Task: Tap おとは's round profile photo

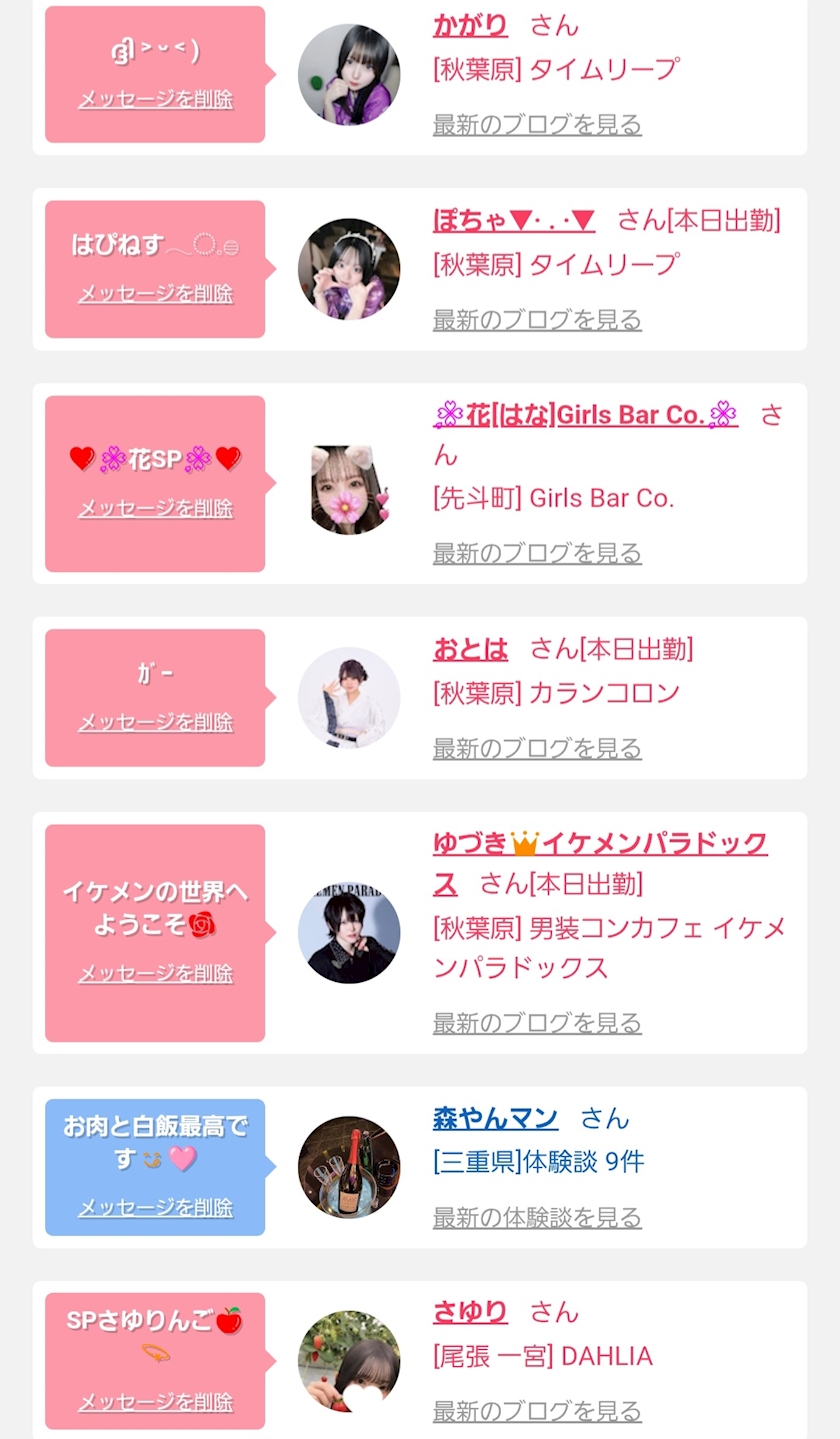Action: (349, 697)
